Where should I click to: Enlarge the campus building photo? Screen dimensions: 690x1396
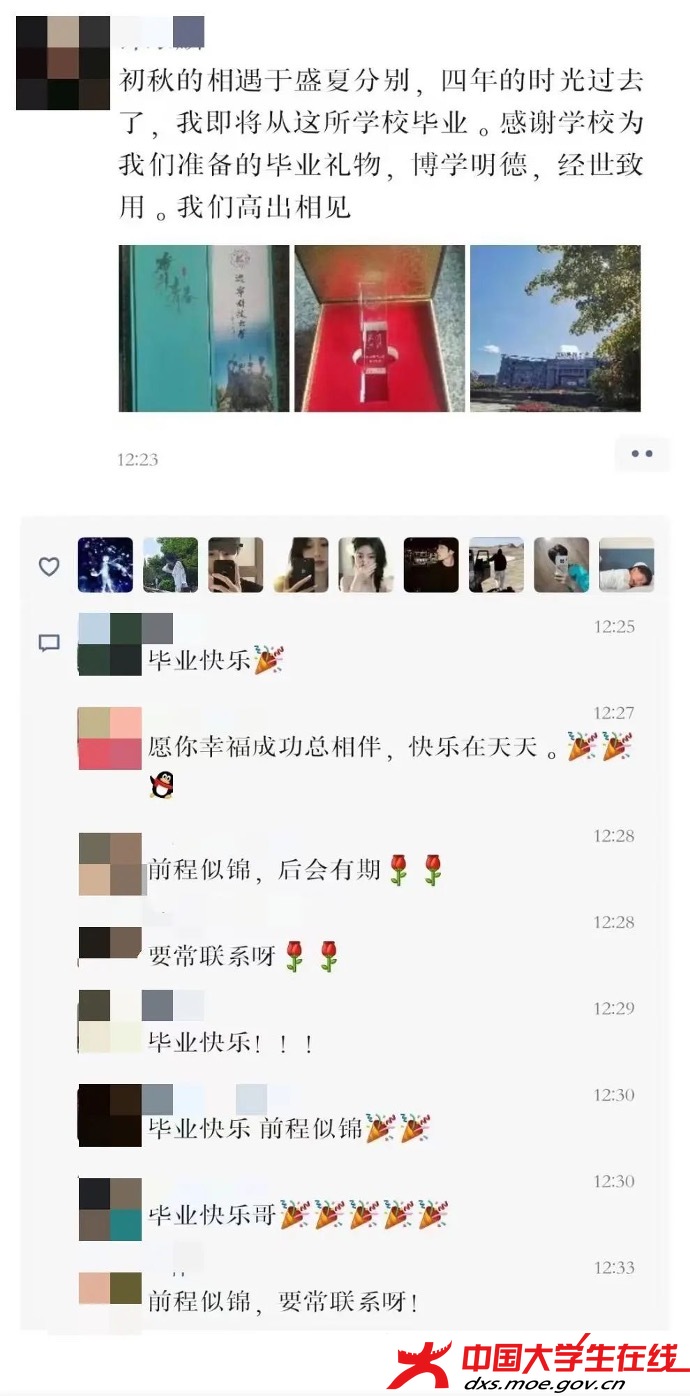pos(555,328)
